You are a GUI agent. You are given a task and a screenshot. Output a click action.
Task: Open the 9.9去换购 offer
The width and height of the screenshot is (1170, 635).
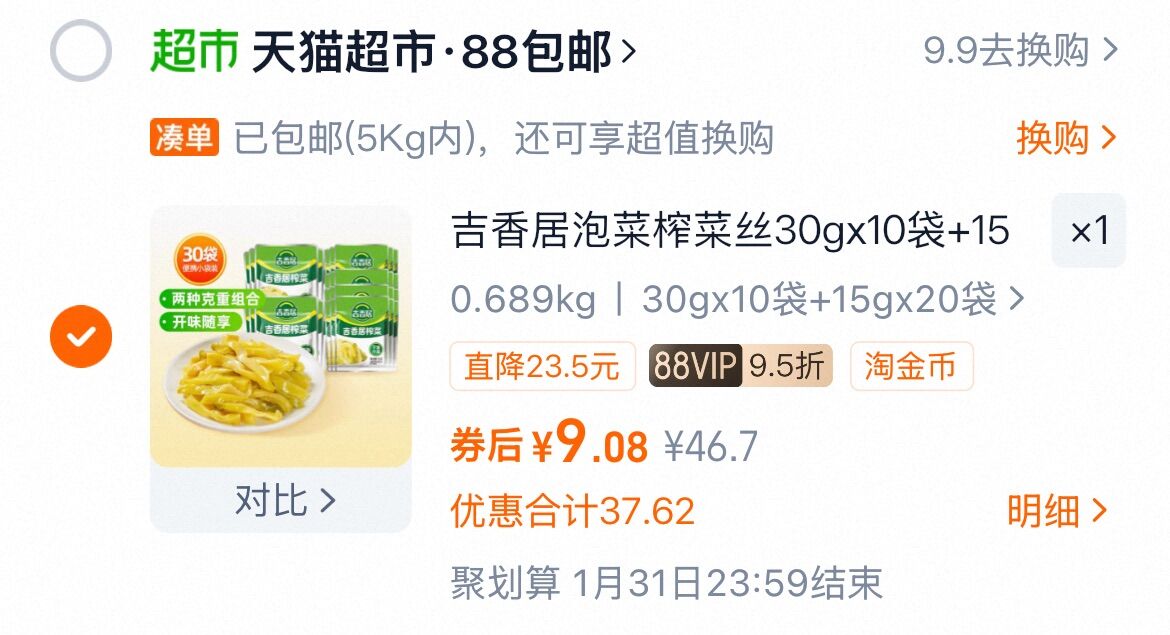[x=1020, y=51]
